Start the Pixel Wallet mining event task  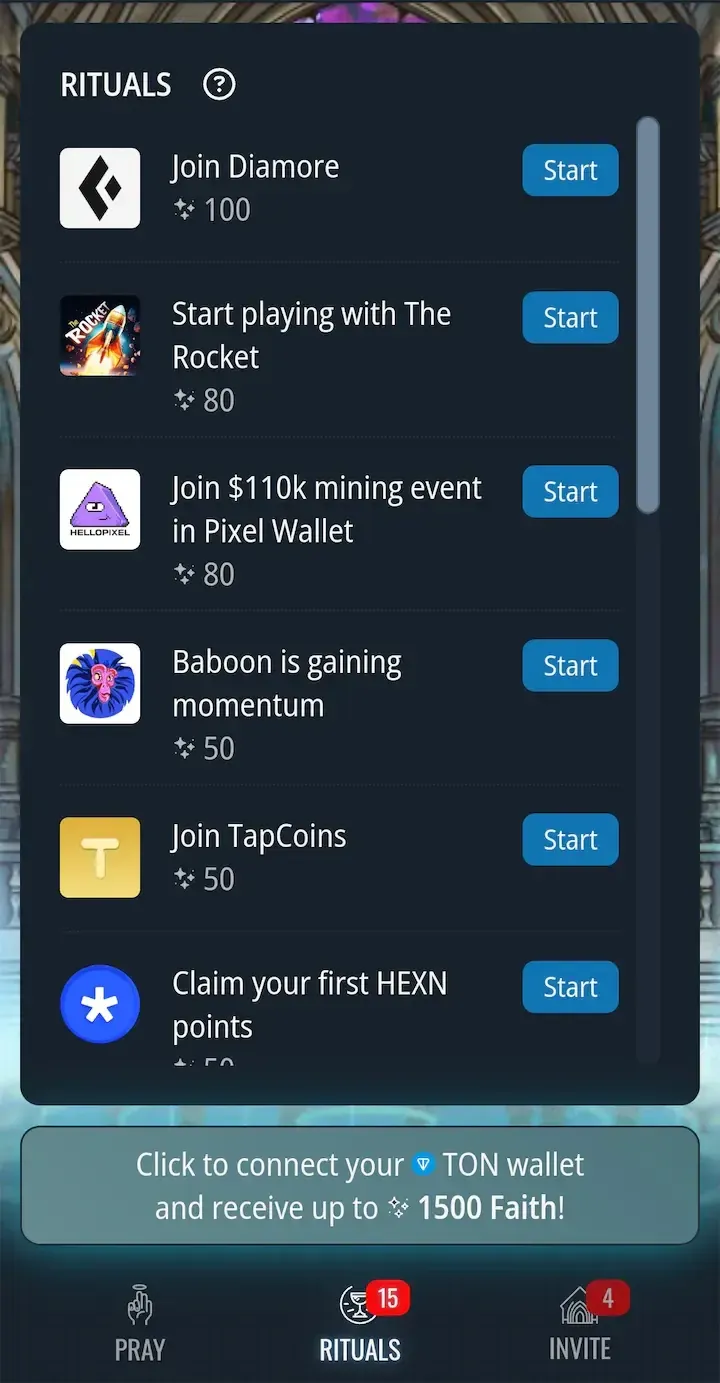point(570,491)
